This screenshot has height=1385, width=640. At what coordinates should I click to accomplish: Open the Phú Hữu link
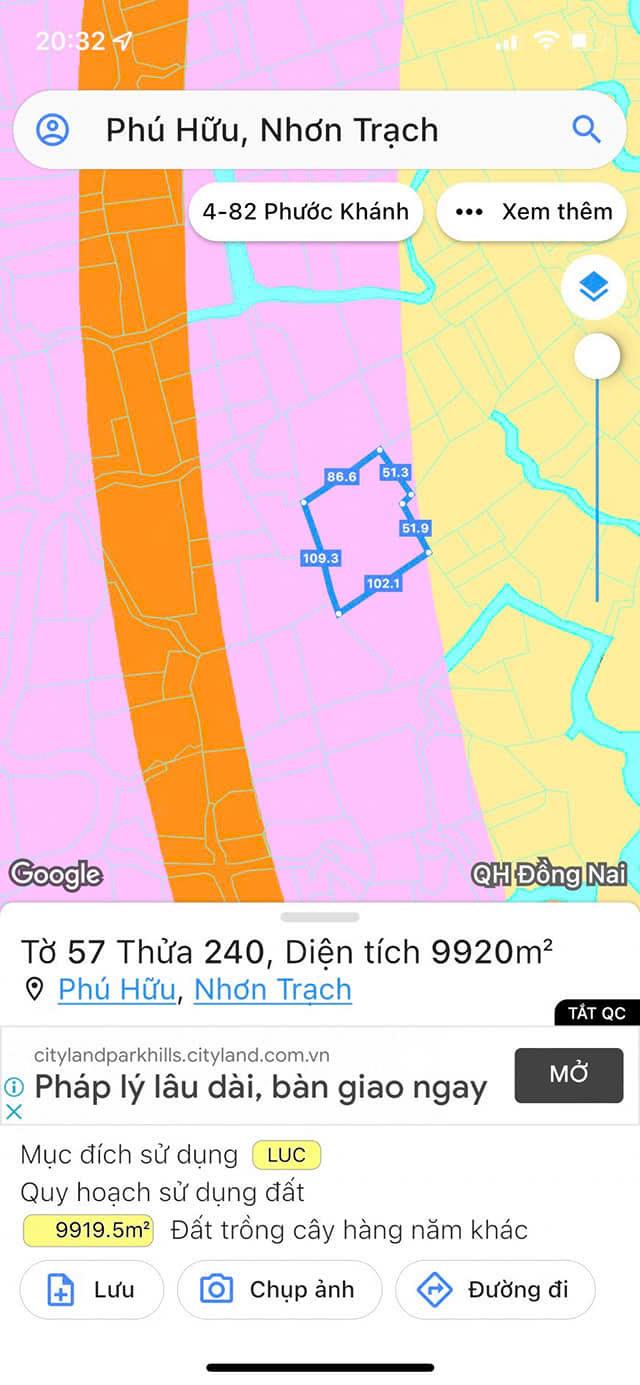tap(118, 990)
